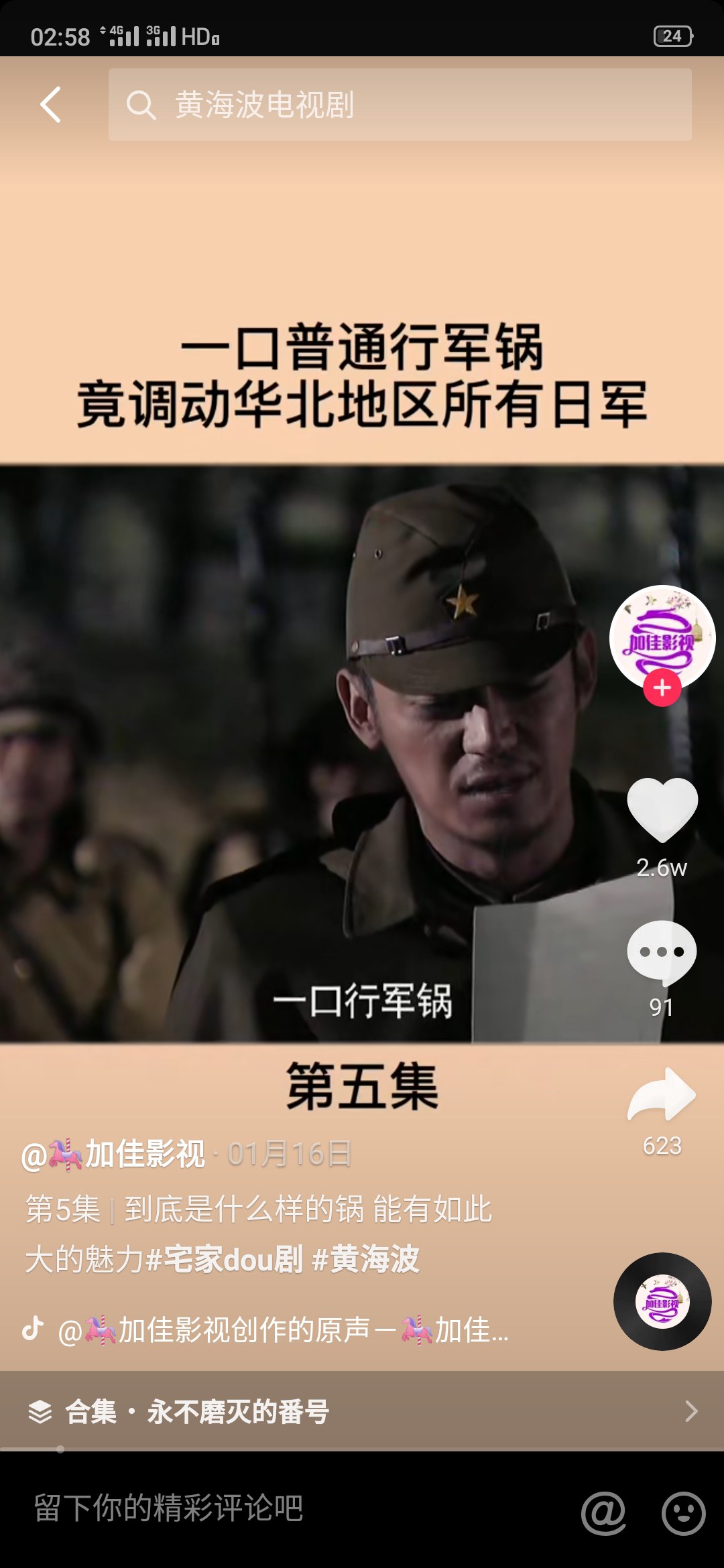
Task: Open the 黄海波电视剧 search box
Action: pyautogui.click(x=400, y=105)
